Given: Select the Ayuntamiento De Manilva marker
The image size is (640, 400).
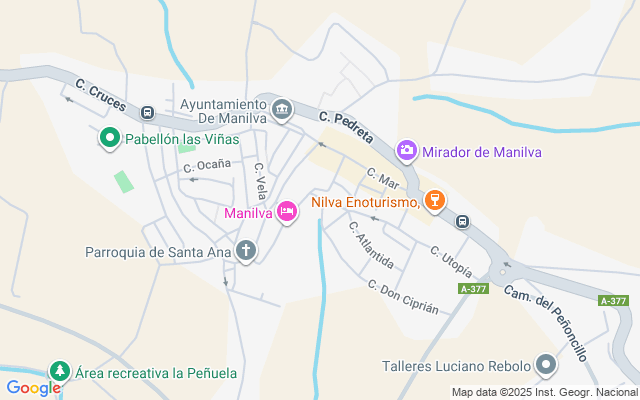Looking at the screenshot, I should point(281,108).
